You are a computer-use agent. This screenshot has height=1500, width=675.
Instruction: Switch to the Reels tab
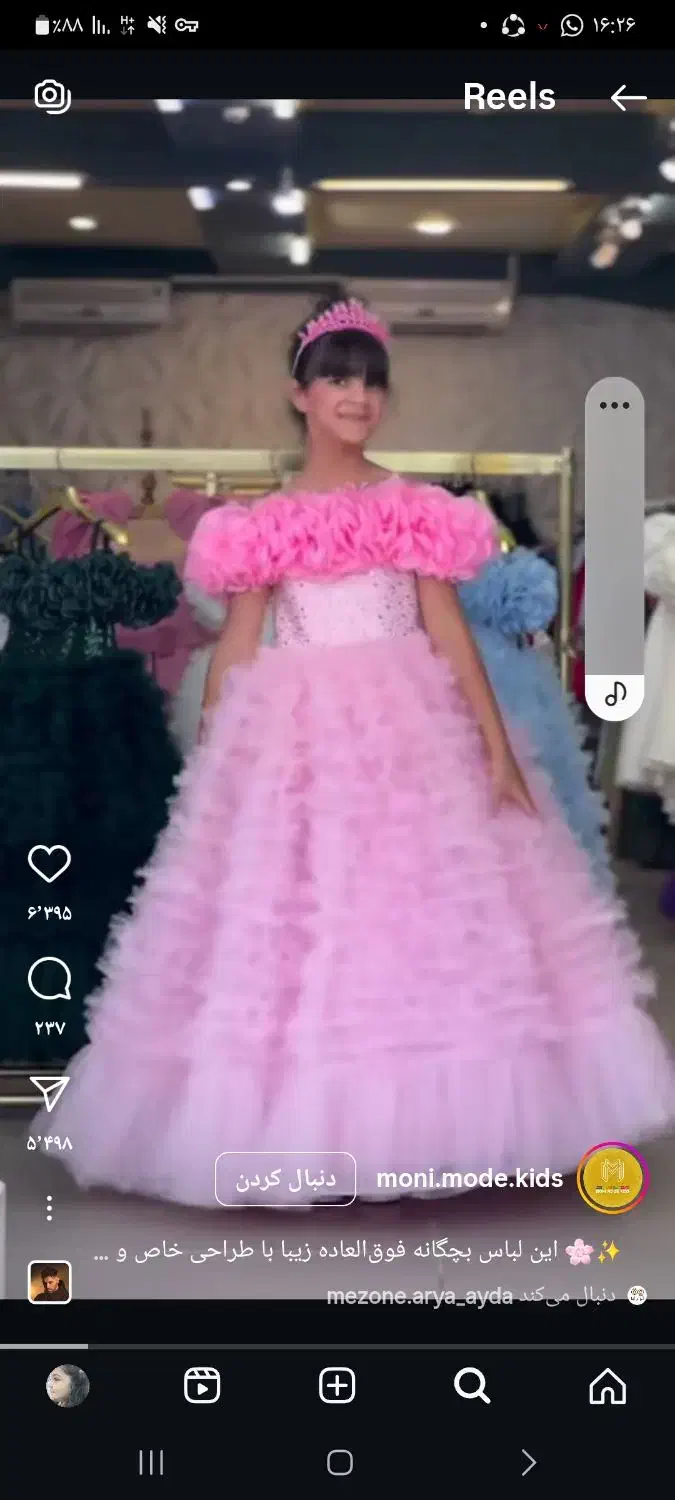coord(202,1386)
